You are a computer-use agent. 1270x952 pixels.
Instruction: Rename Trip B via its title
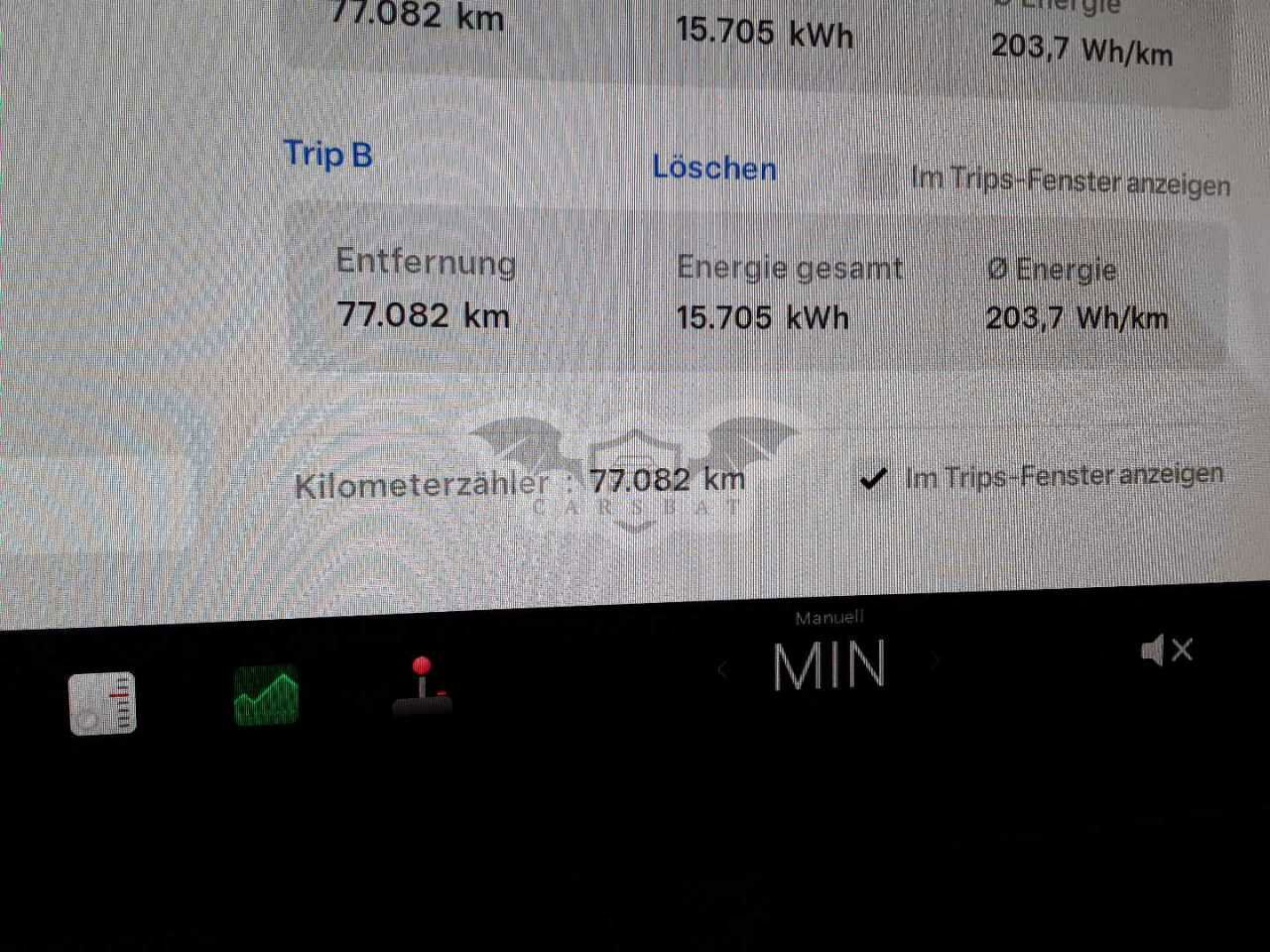click(x=327, y=155)
